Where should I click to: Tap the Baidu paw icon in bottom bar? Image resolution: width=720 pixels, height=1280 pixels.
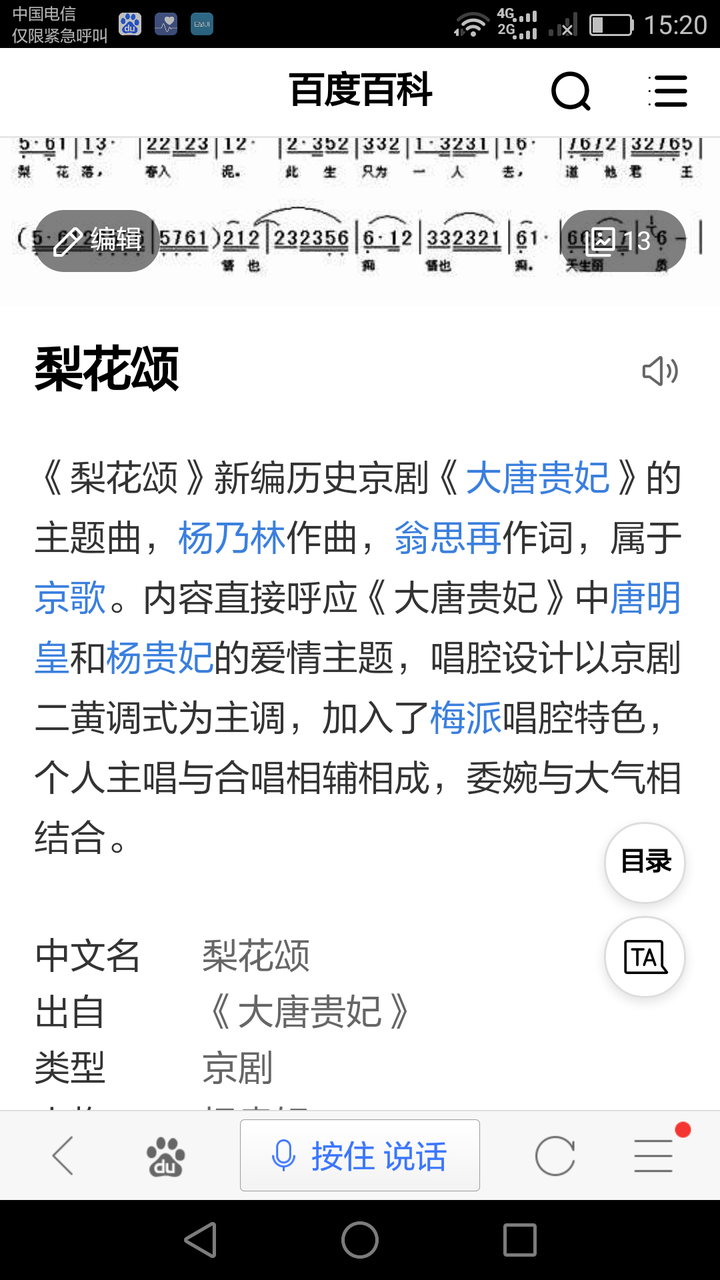pos(165,1155)
